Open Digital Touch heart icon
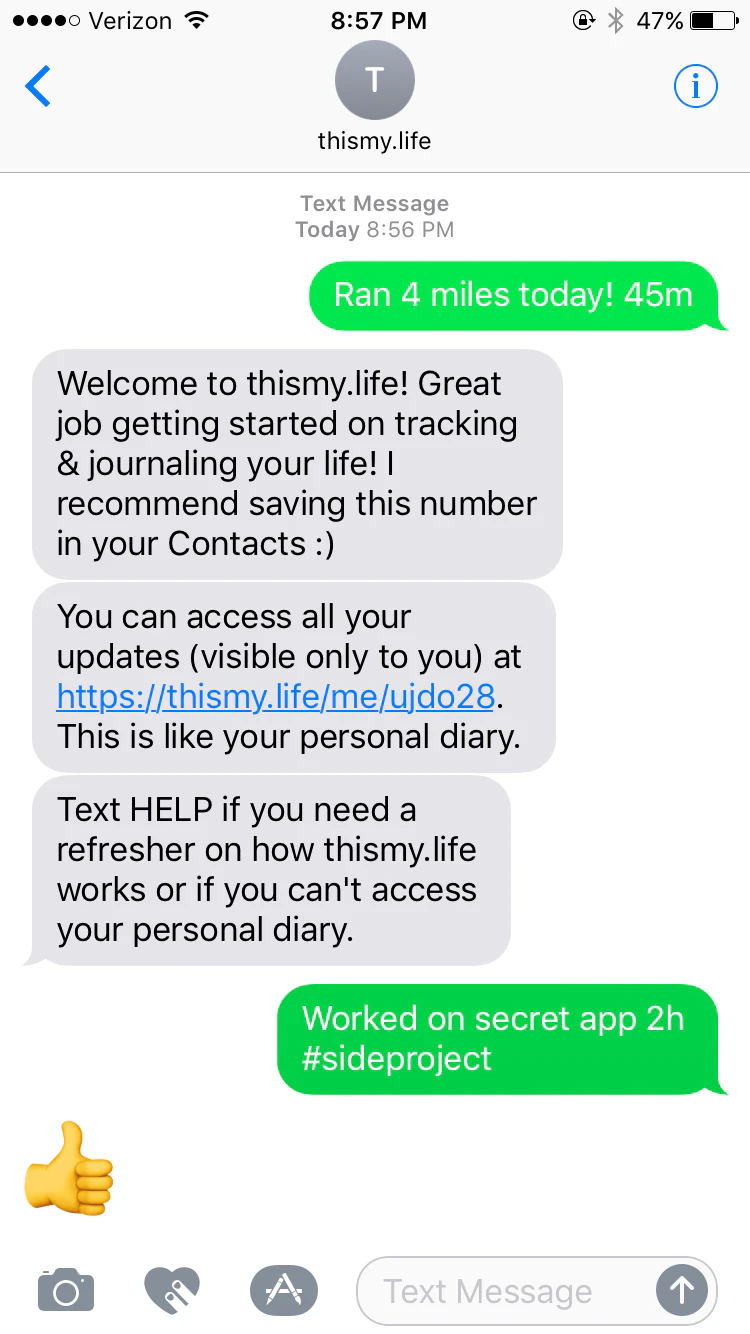Viewport: 750px width, 1334px height. click(x=172, y=1290)
